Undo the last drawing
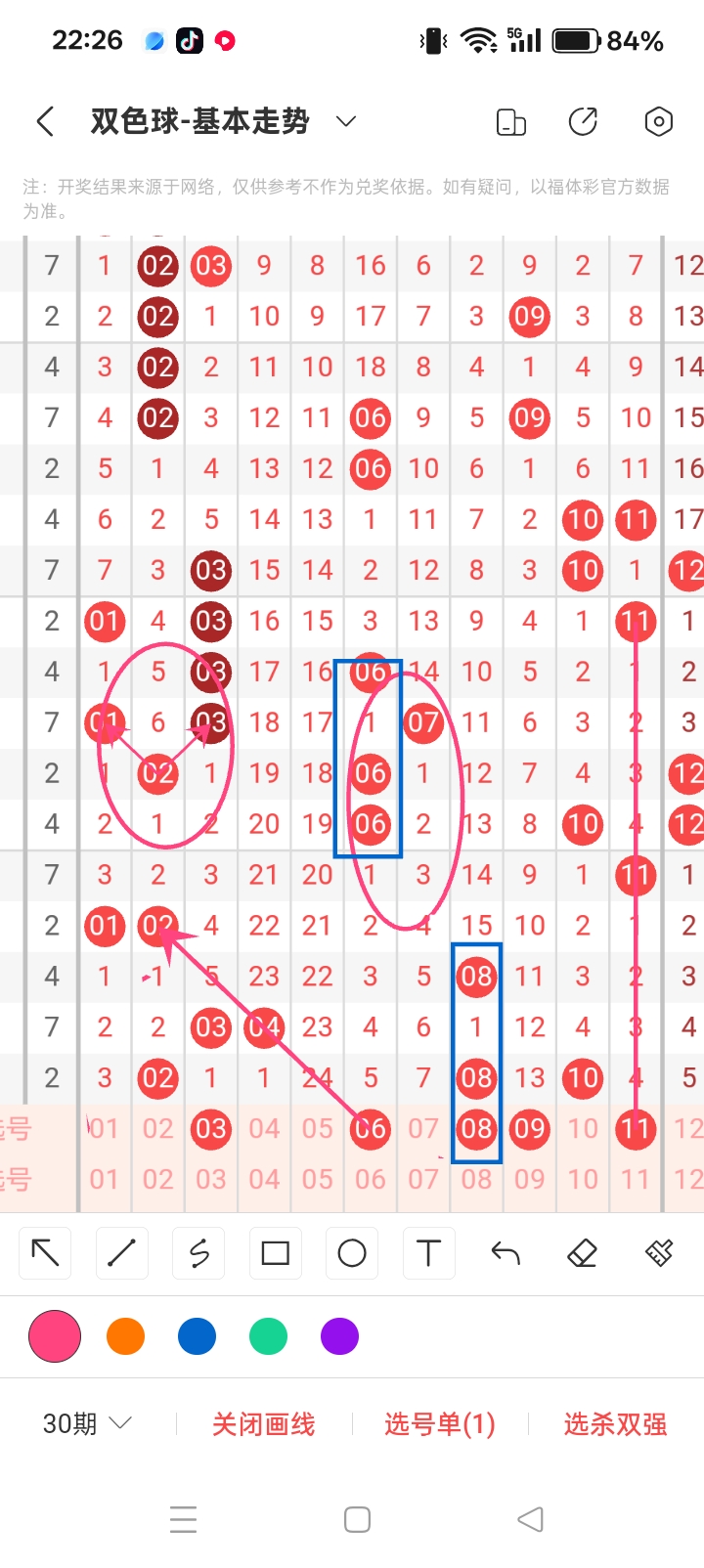The height and width of the screenshot is (1568, 704). (x=506, y=1253)
